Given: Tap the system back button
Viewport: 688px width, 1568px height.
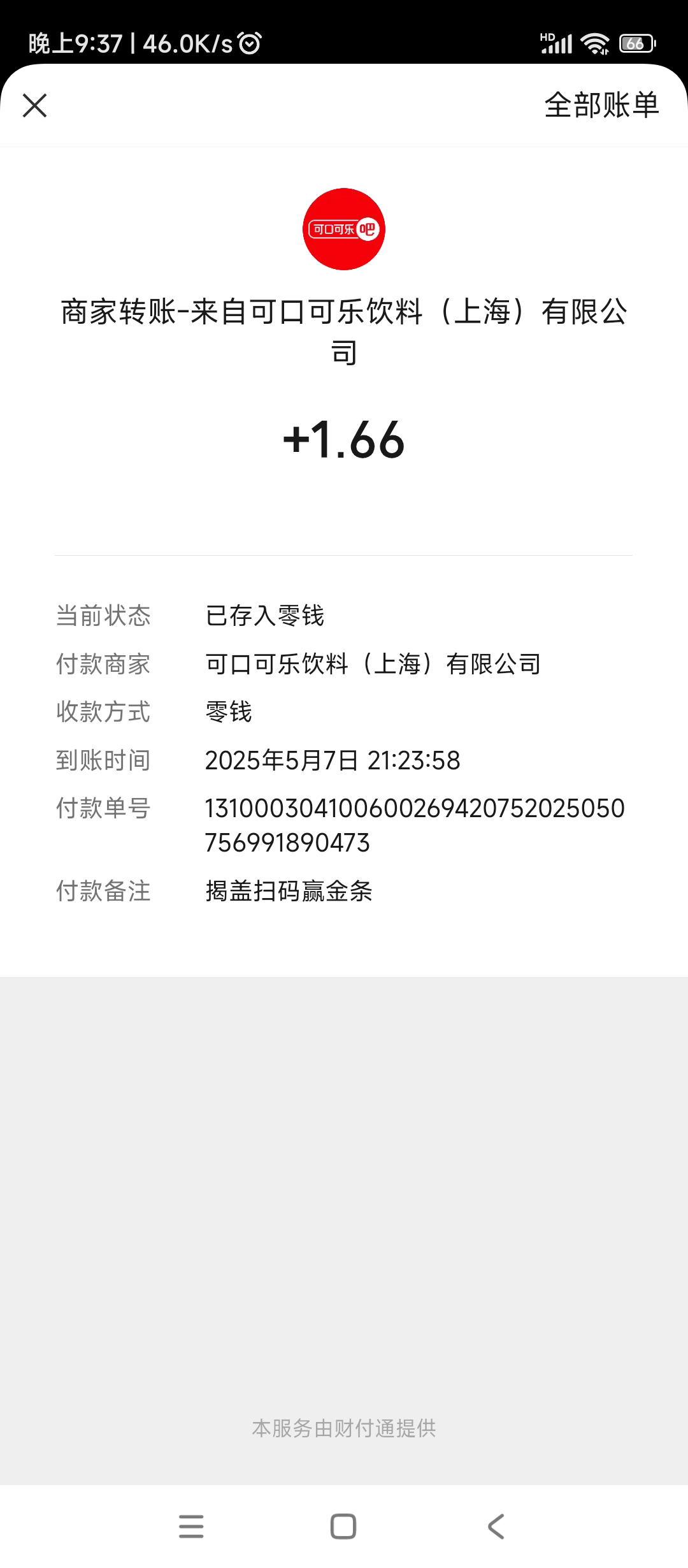Looking at the screenshot, I should [x=496, y=1527].
